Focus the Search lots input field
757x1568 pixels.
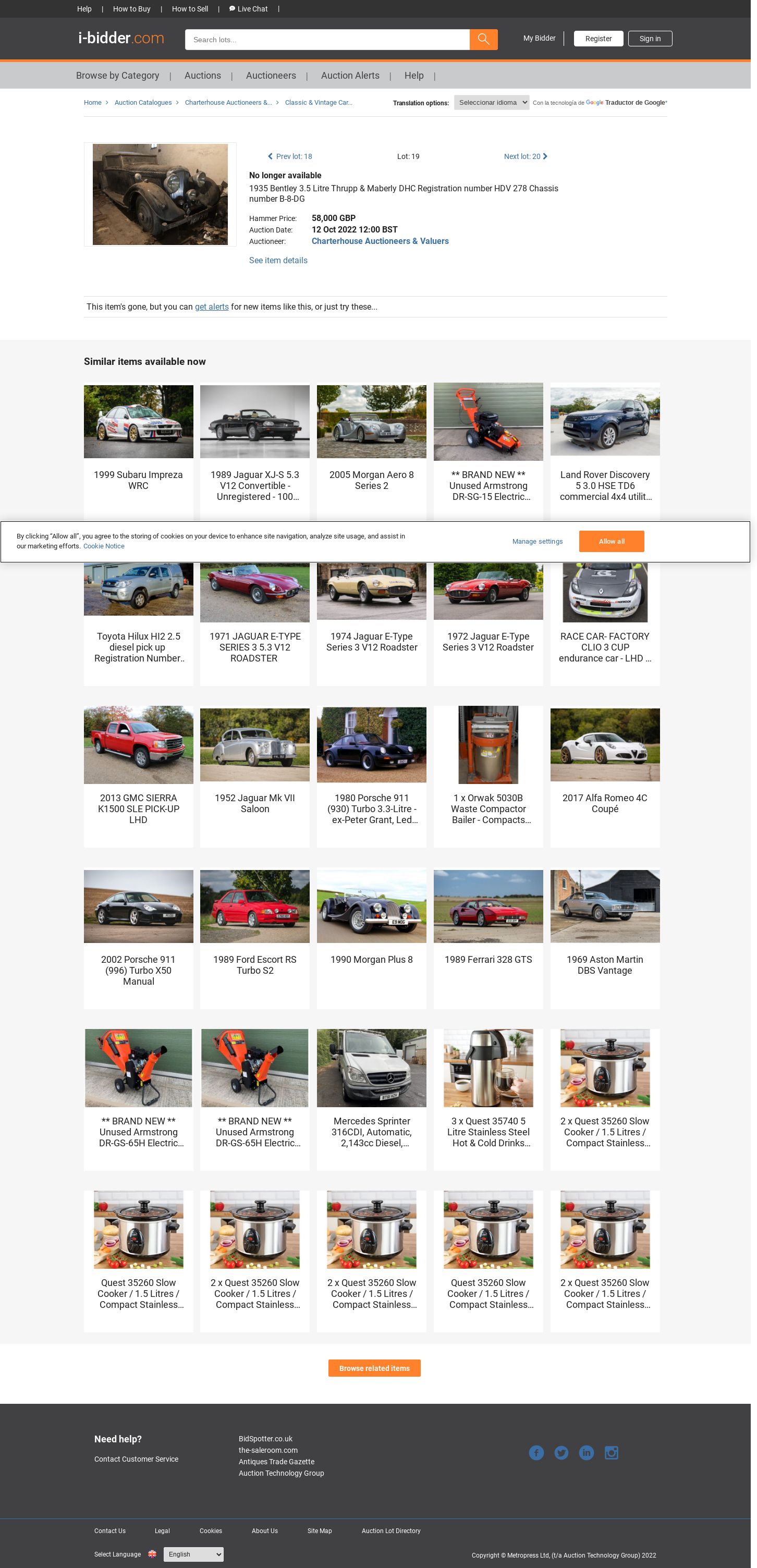(x=327, y=40)
